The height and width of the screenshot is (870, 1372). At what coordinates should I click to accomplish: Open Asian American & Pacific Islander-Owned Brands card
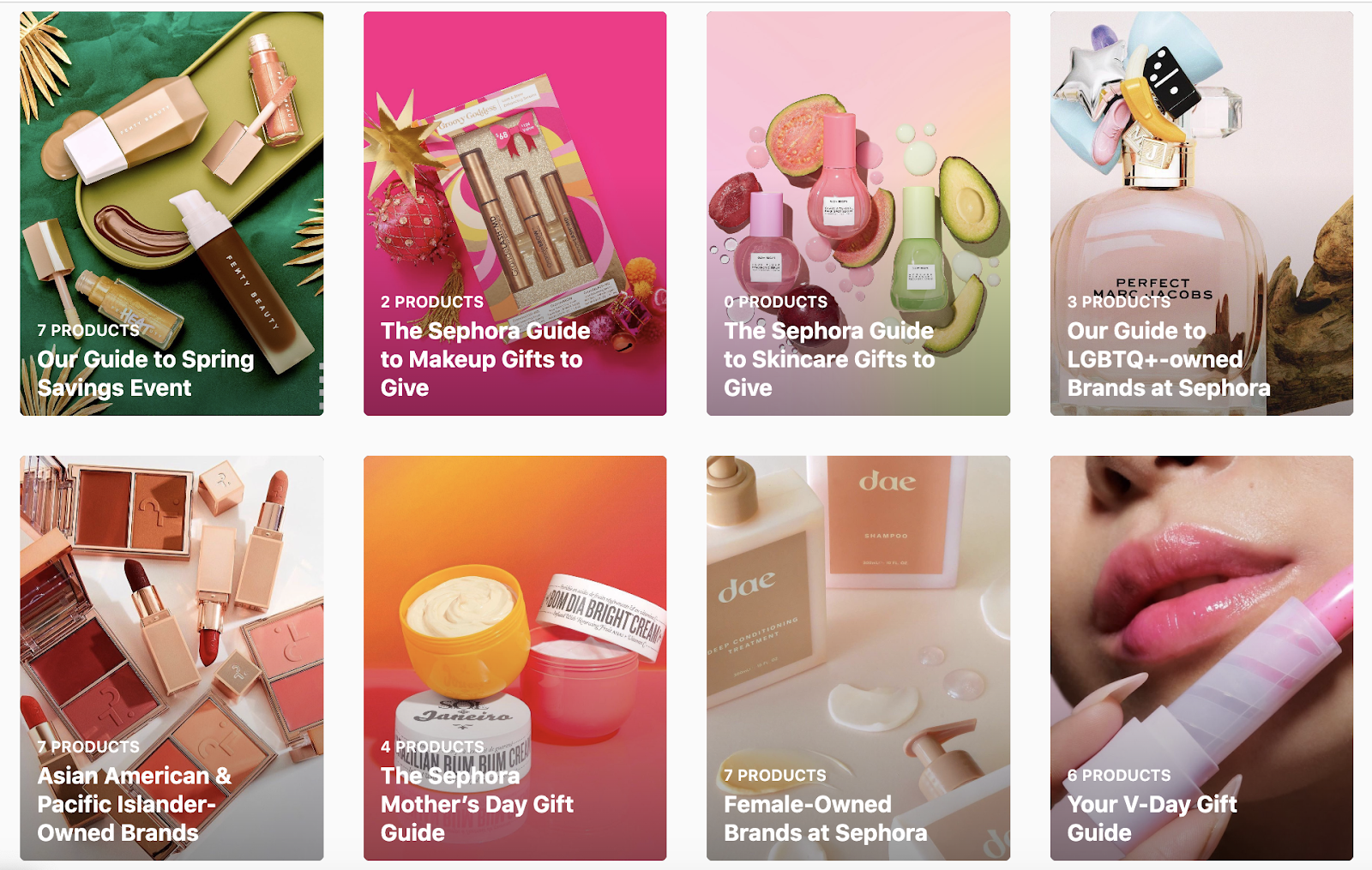tap(171, 657)
